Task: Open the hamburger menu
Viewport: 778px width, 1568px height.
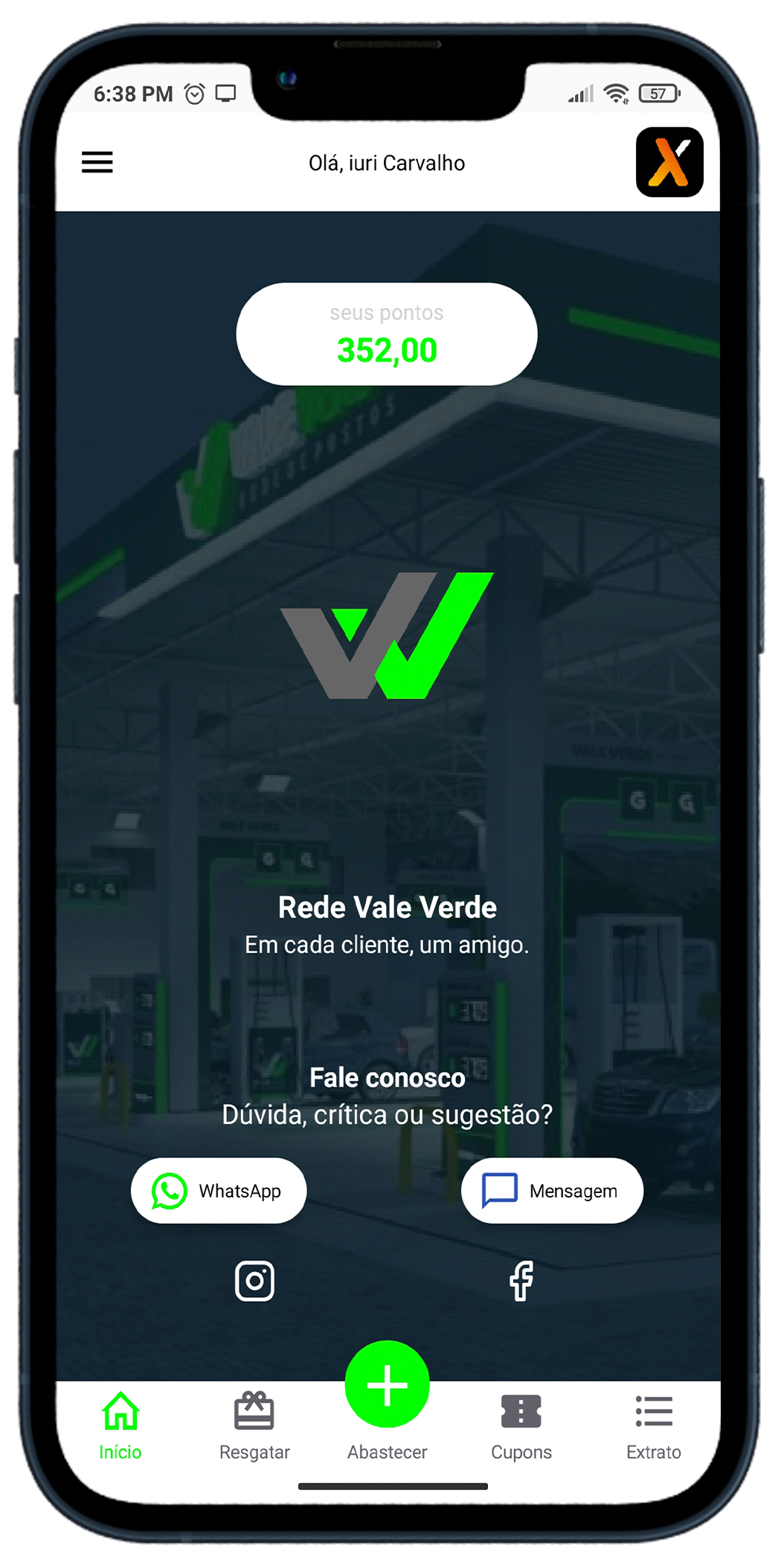Action: 97,162
